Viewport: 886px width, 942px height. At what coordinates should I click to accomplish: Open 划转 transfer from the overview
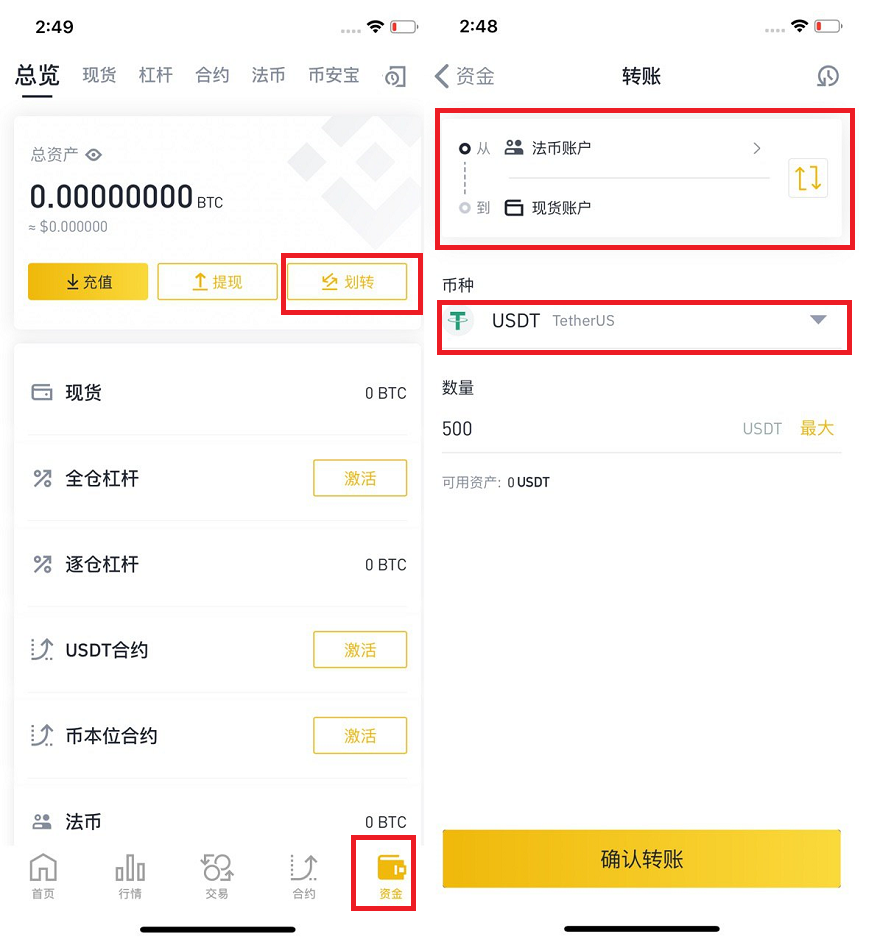346,282
